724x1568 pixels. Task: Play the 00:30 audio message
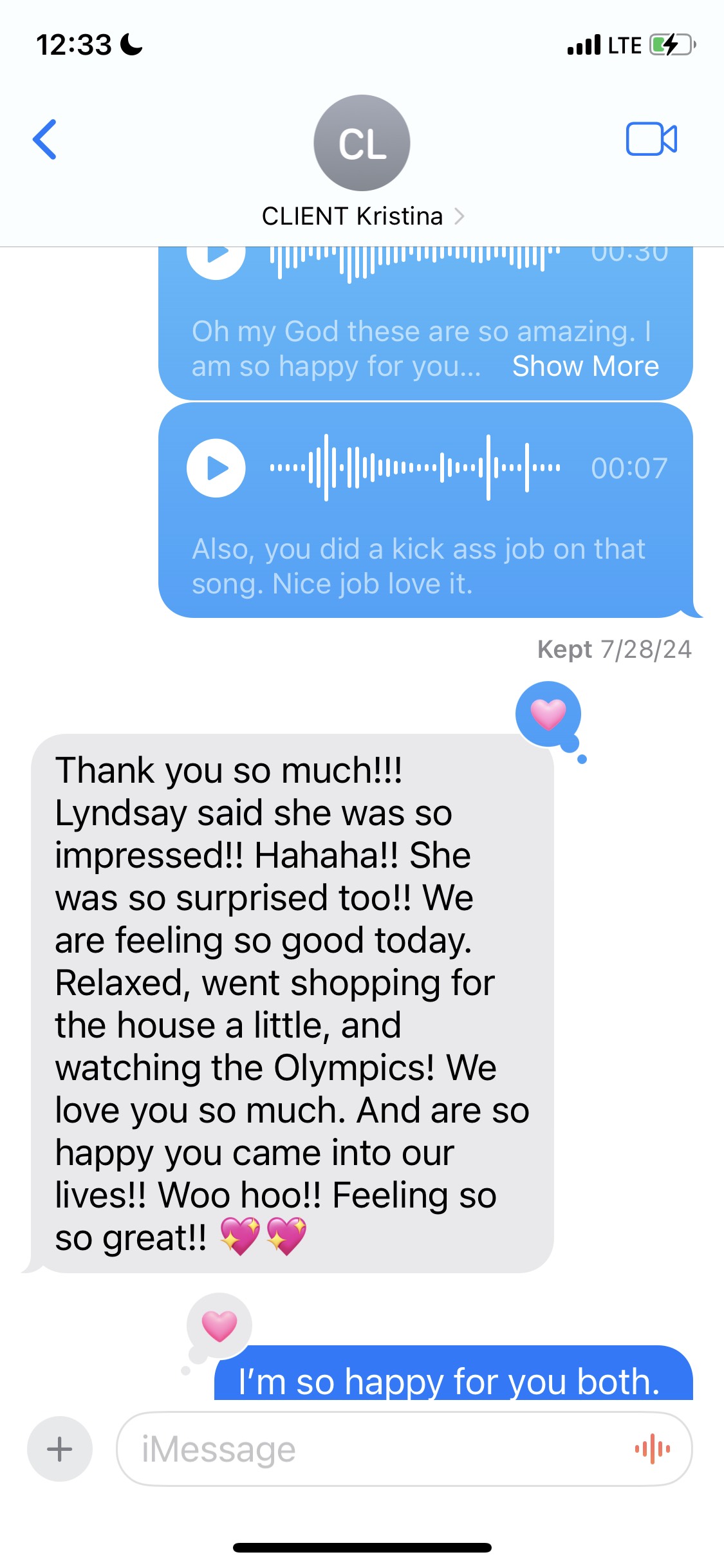[216, 257]
